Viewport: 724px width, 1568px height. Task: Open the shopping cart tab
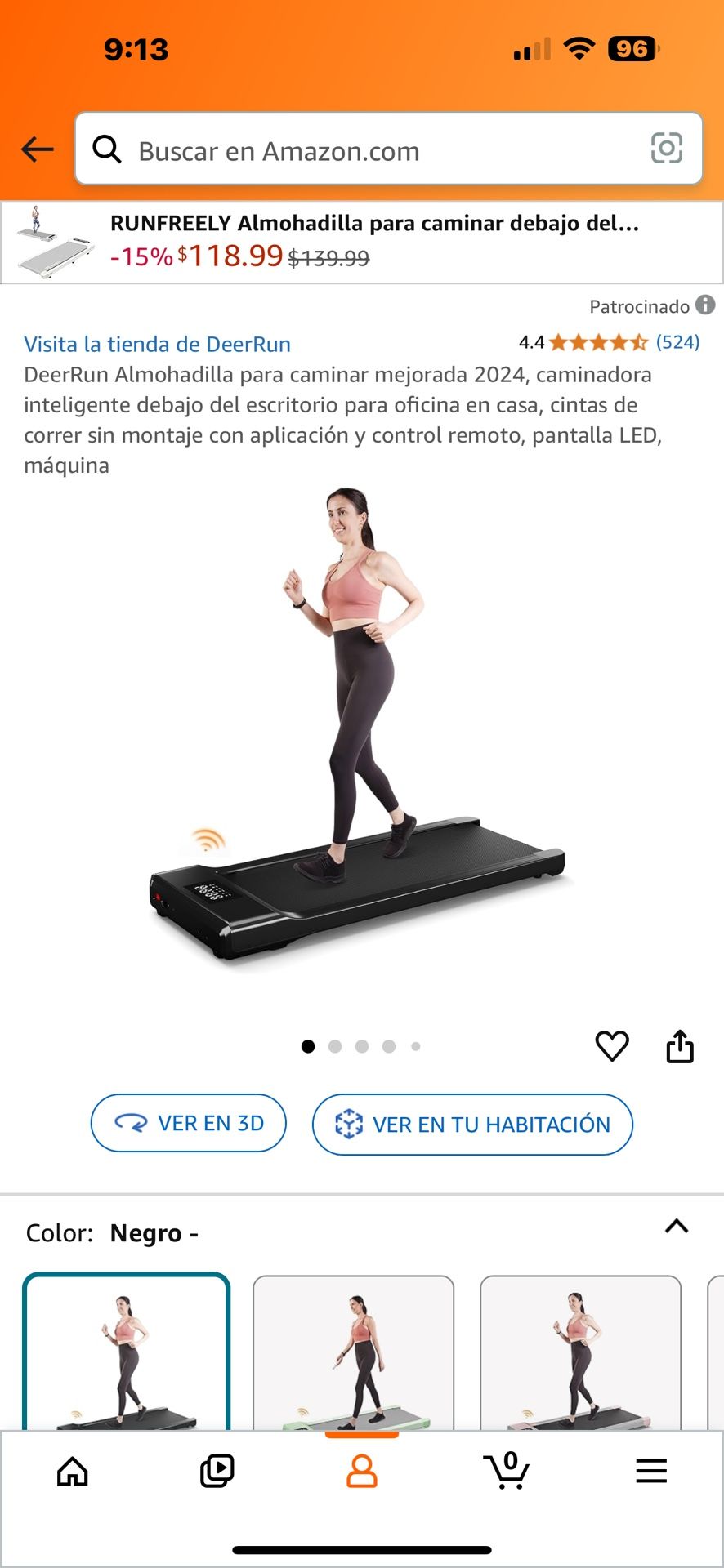click(x=507, y=1472)
